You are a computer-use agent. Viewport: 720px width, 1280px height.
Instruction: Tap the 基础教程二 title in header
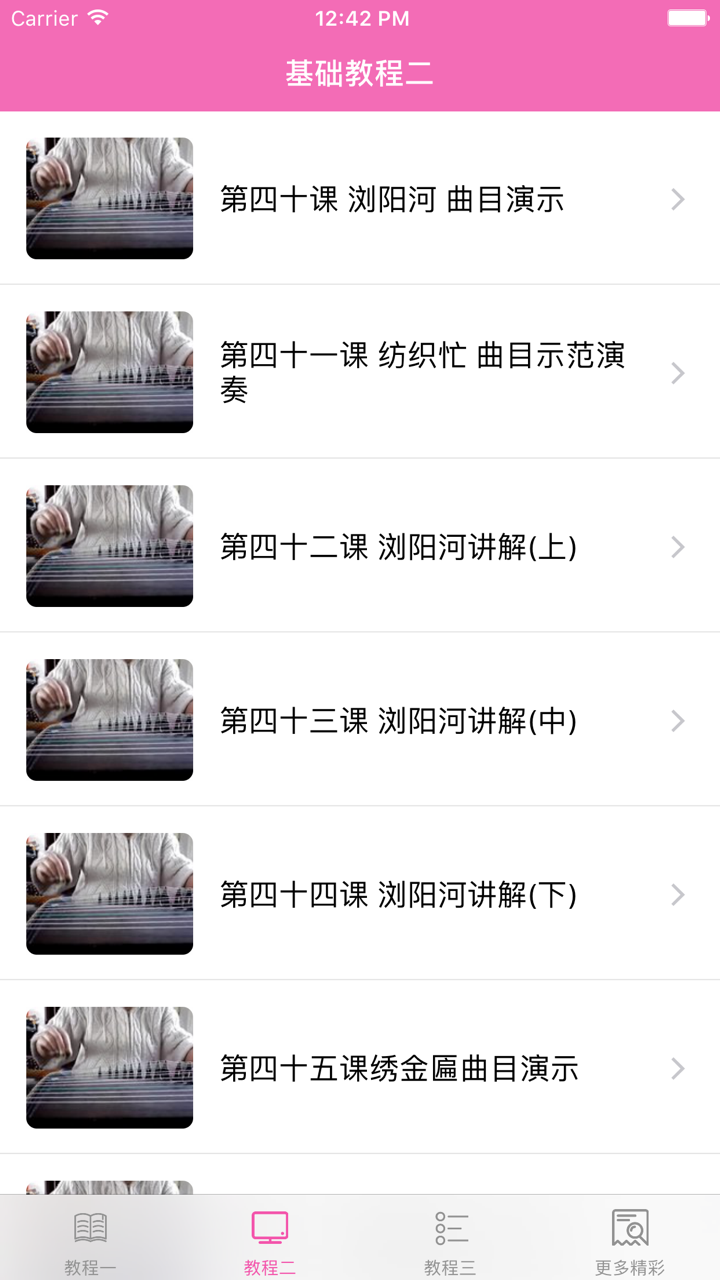[x=360, y=72]
